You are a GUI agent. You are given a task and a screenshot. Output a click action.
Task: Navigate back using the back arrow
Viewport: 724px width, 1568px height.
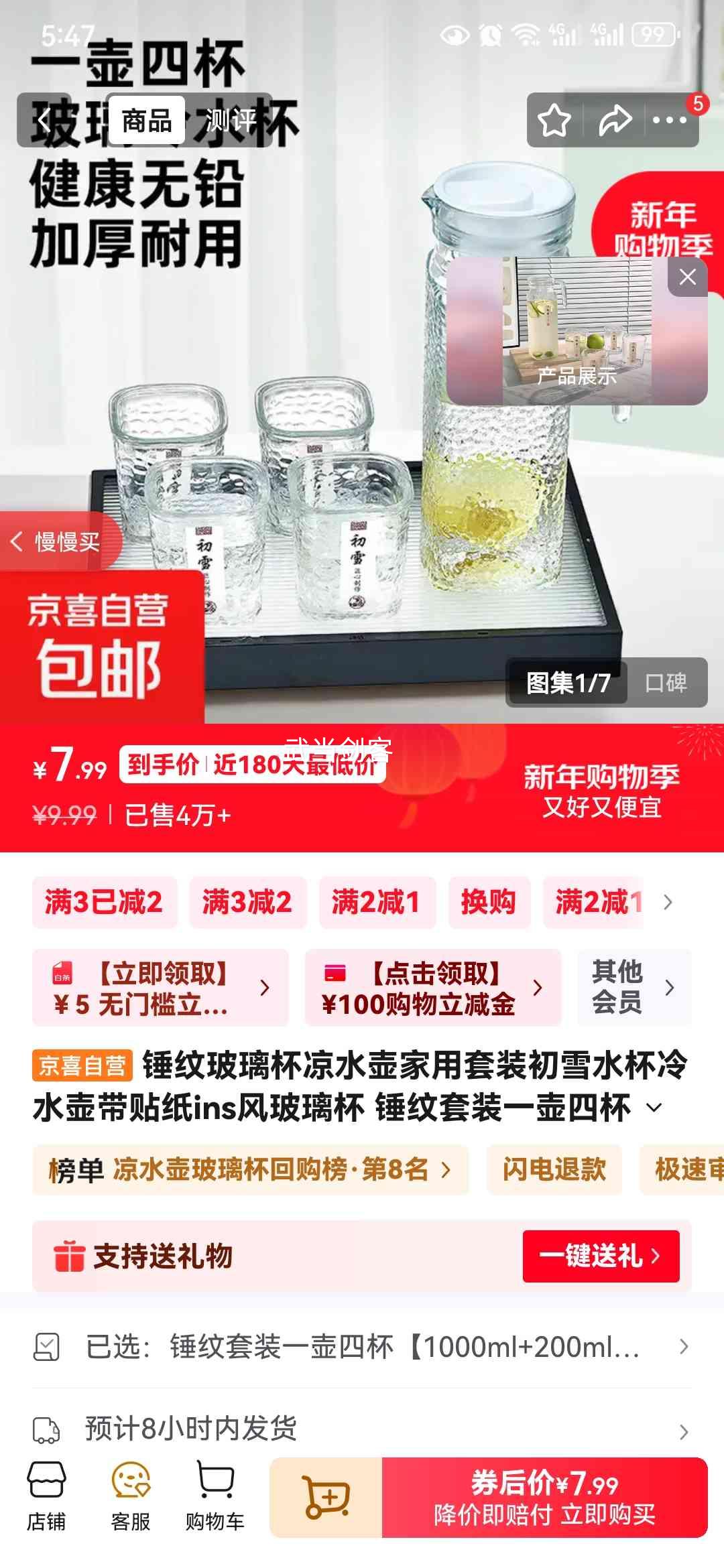click(43, 122)
